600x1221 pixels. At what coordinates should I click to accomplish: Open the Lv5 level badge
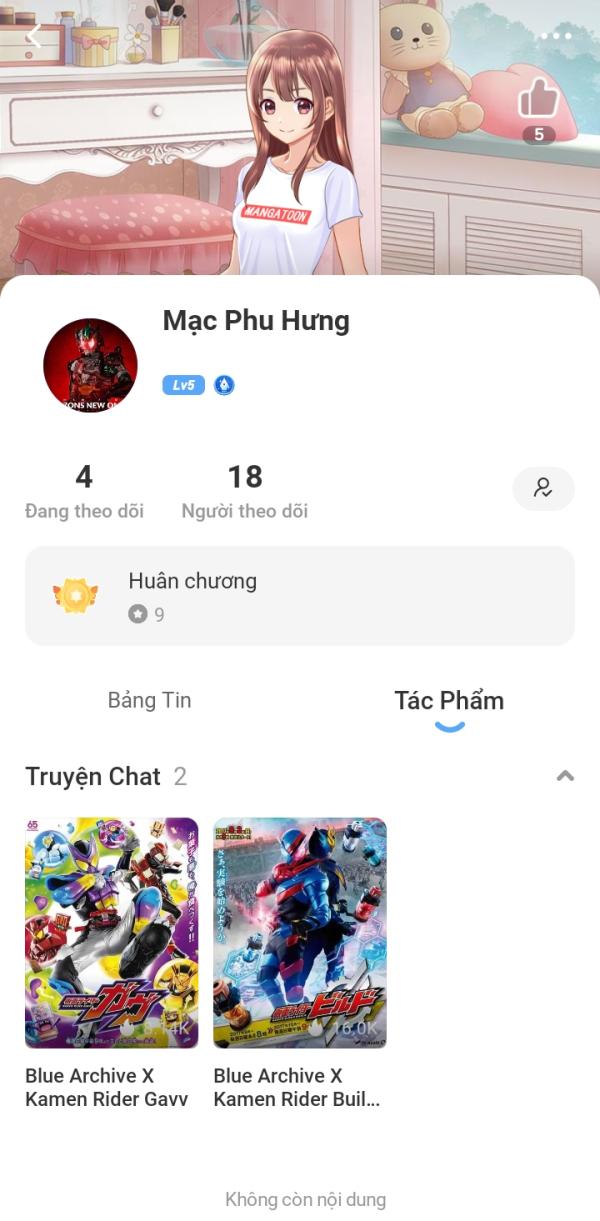[x=183, y=385]
